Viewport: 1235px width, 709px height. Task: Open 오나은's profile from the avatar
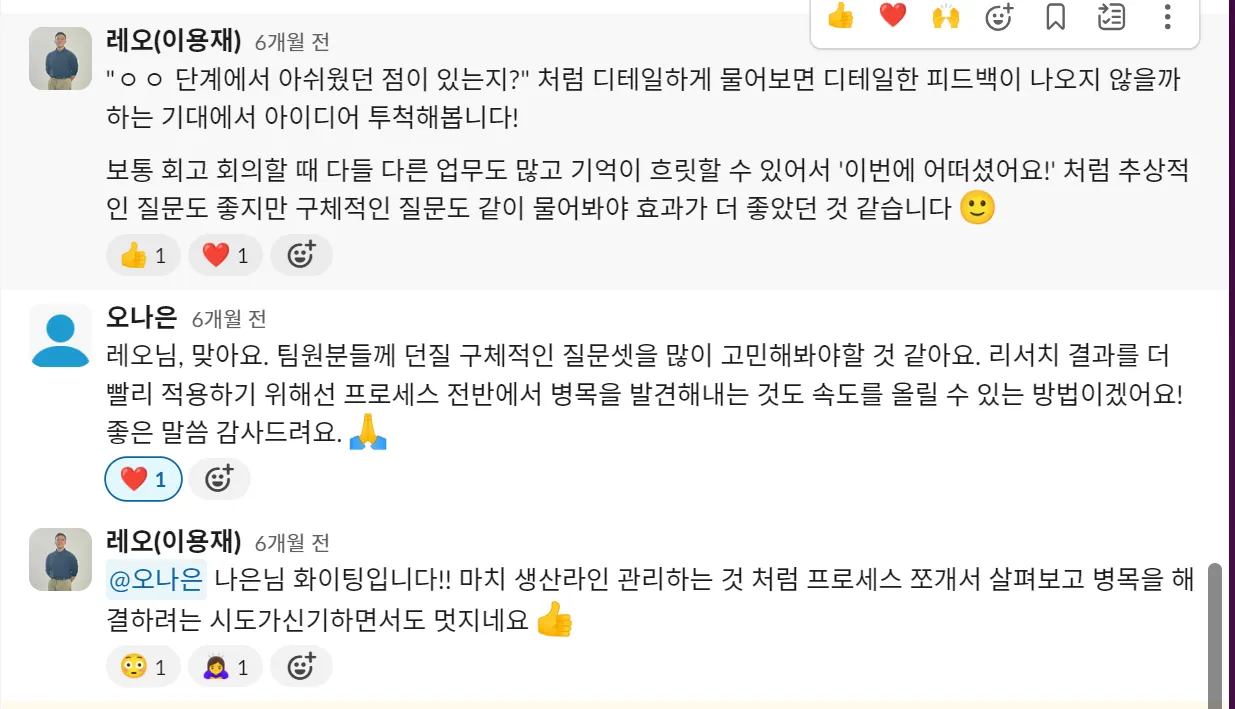(x=61, y=335)
